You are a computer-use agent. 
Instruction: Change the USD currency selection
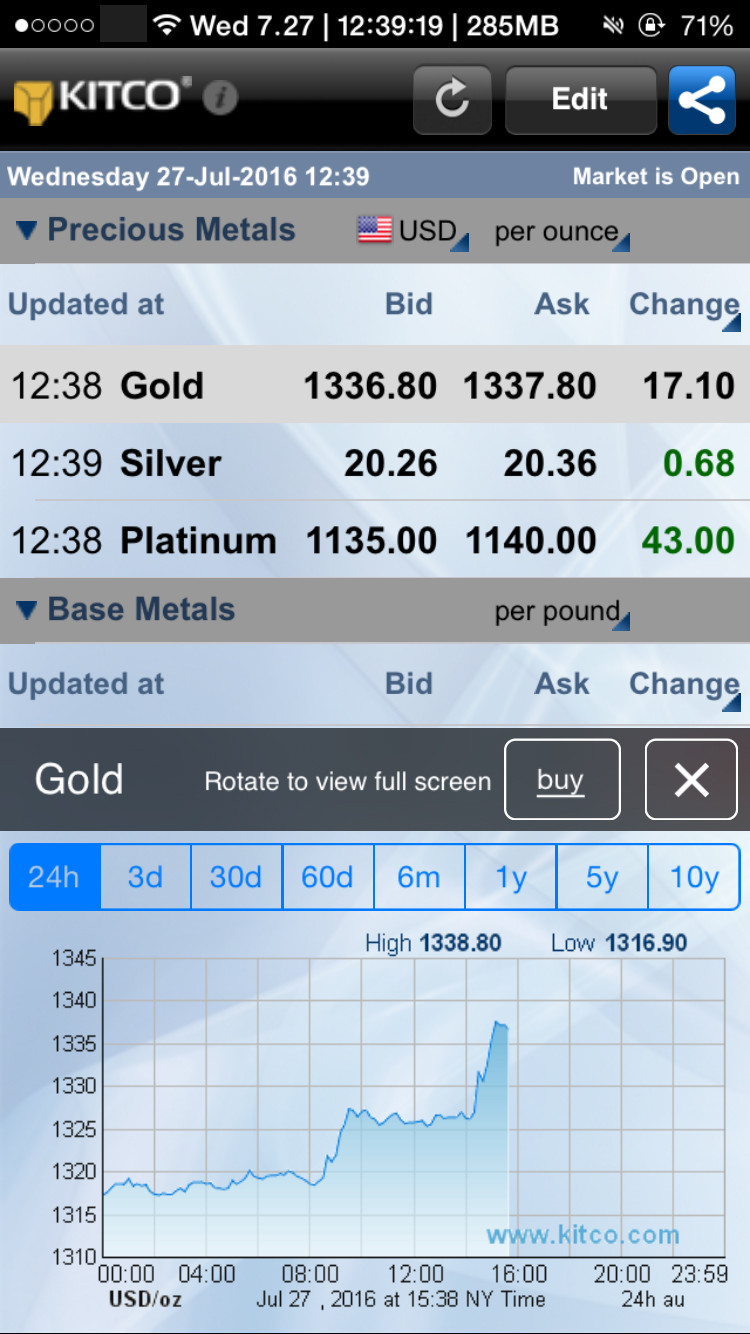[412, 231]
